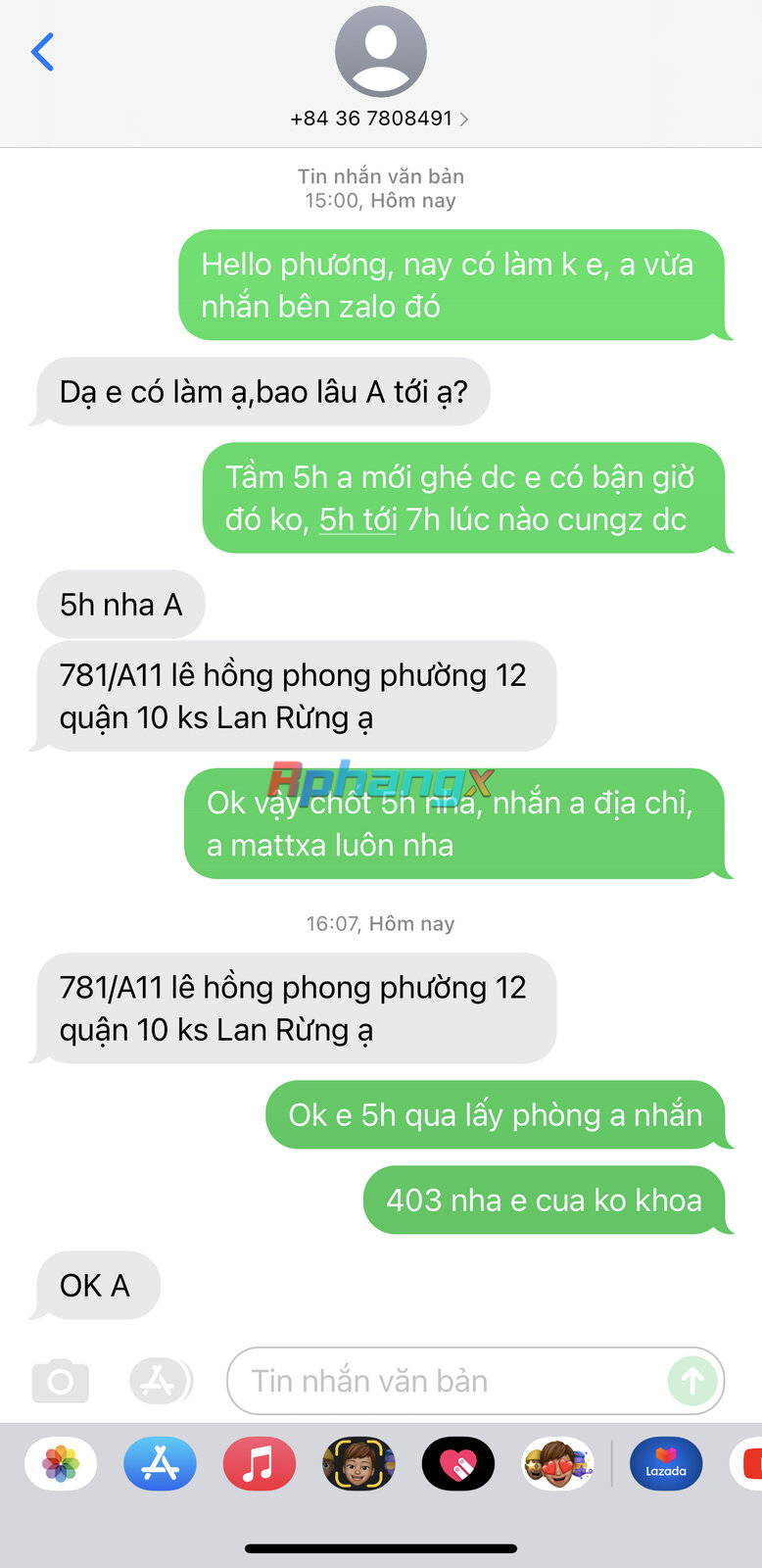Screen dimensions: 762x1568
Task: Go back to the message list
Action: point(42,52)
